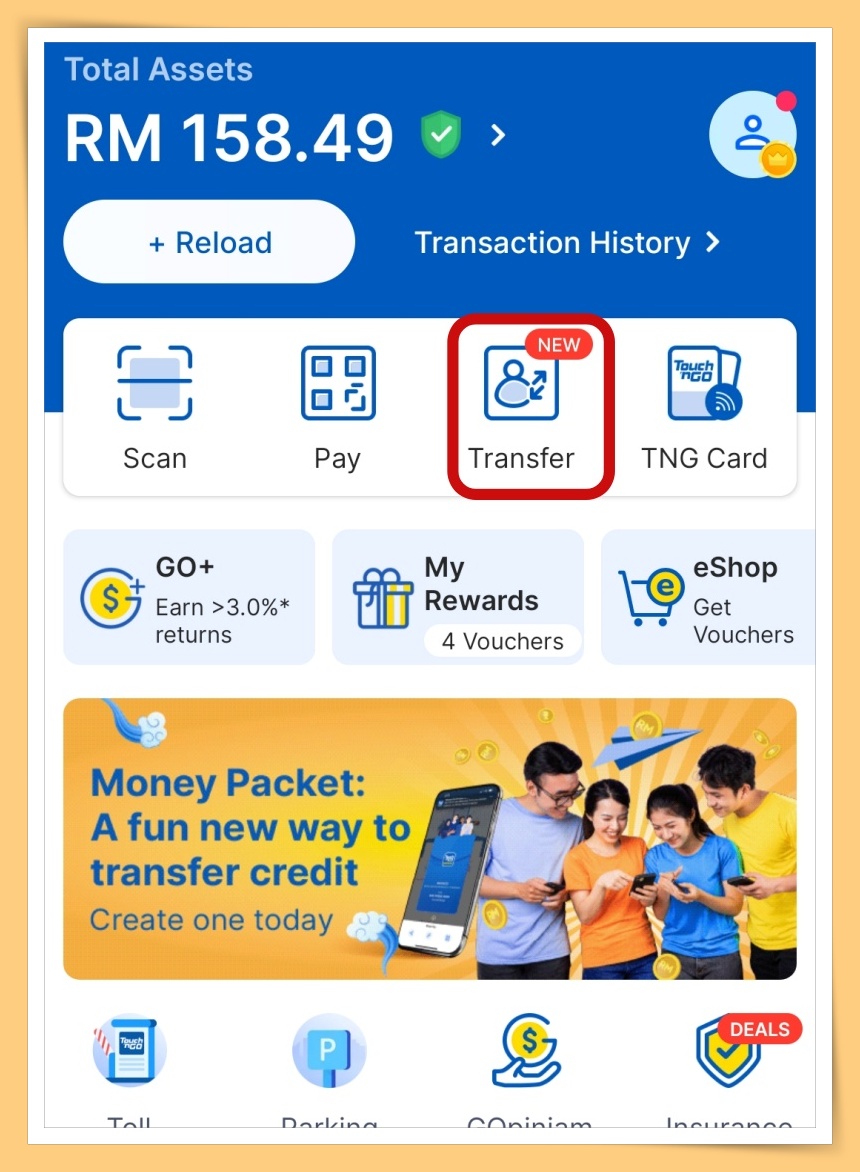Expand Total Assets details chevron
The width and height of the screenshot is (860, 1172).
point(498,135)
